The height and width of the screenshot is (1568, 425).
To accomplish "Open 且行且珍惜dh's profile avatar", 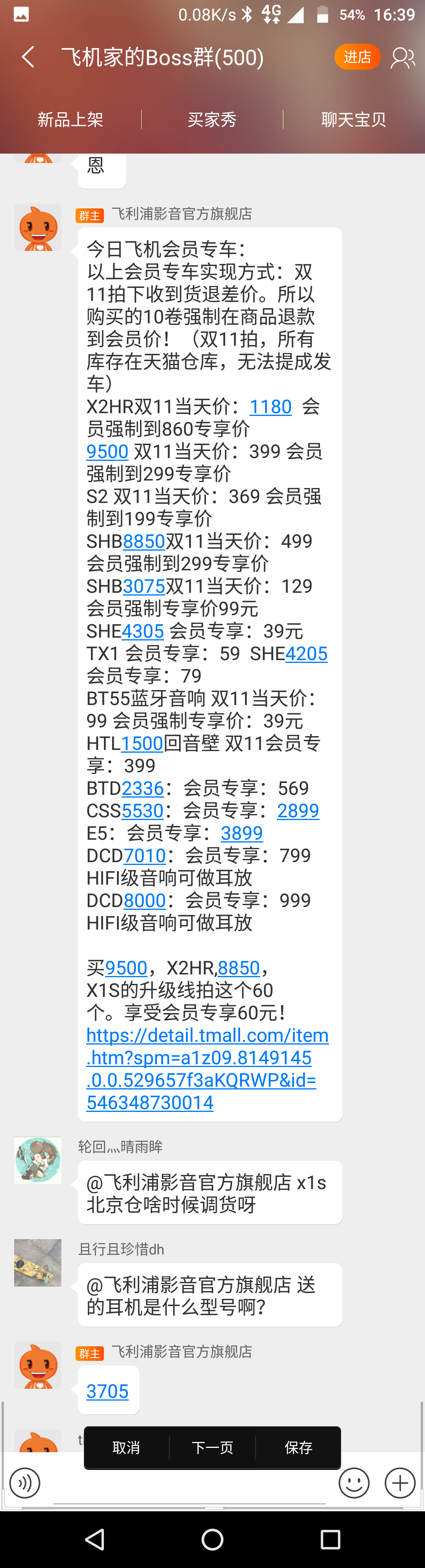I will pyautogui.click(x=38, y=1262).
